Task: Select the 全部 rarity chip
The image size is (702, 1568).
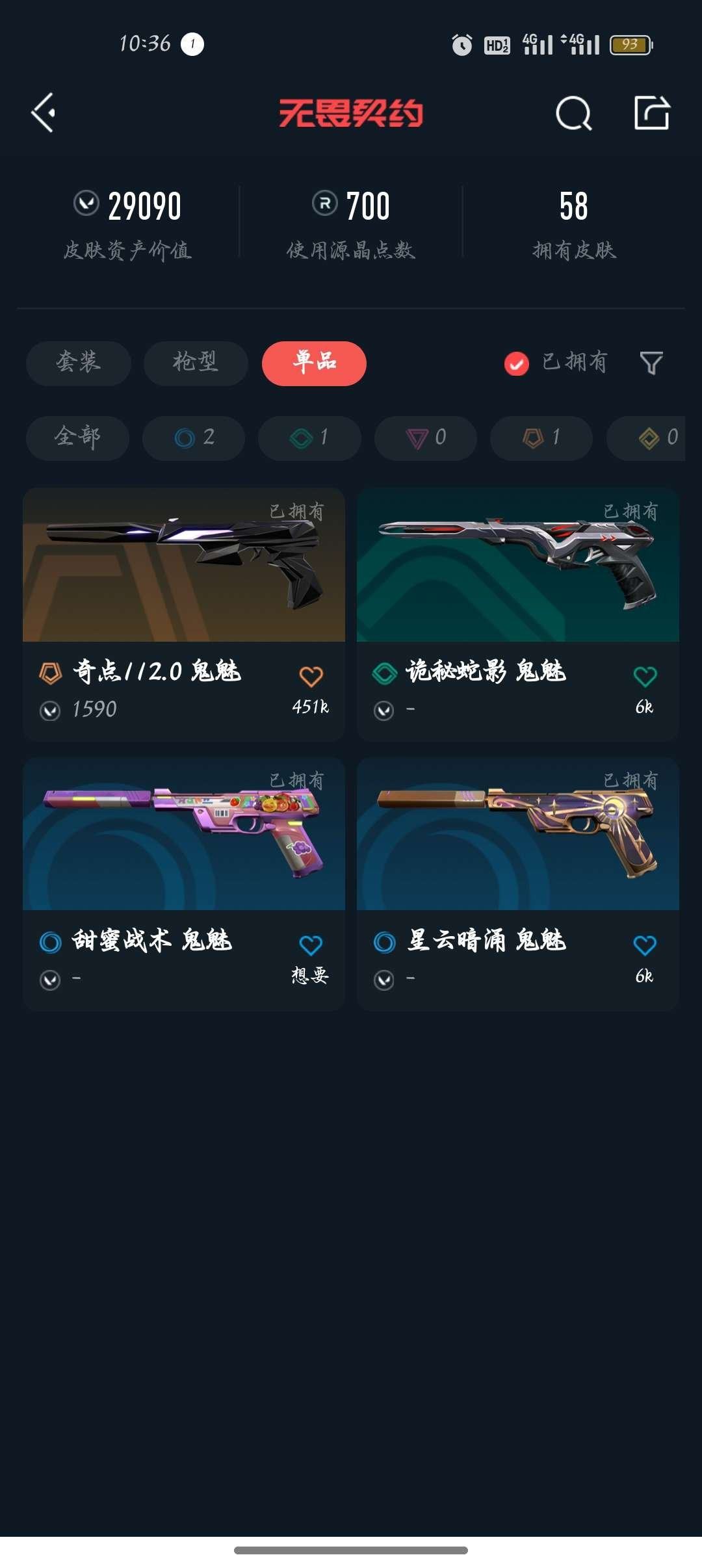Action: [77, 438]
